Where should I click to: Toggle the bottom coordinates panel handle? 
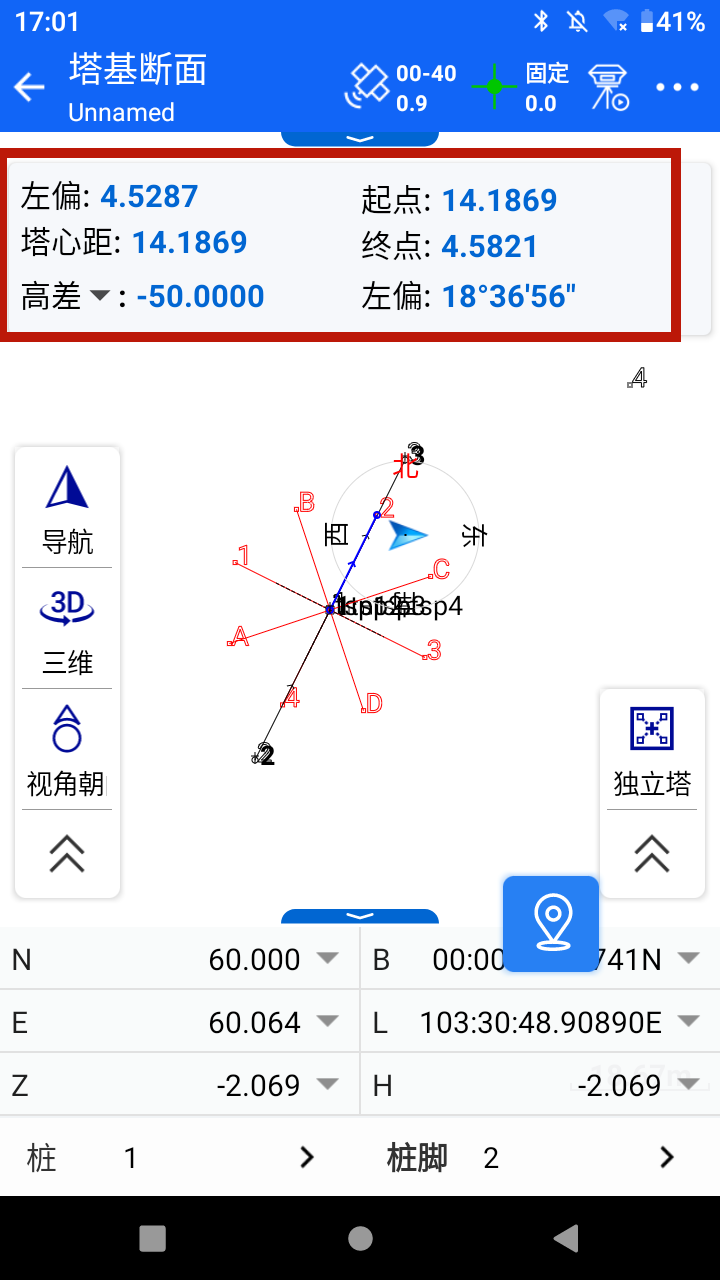pos(360,917)
